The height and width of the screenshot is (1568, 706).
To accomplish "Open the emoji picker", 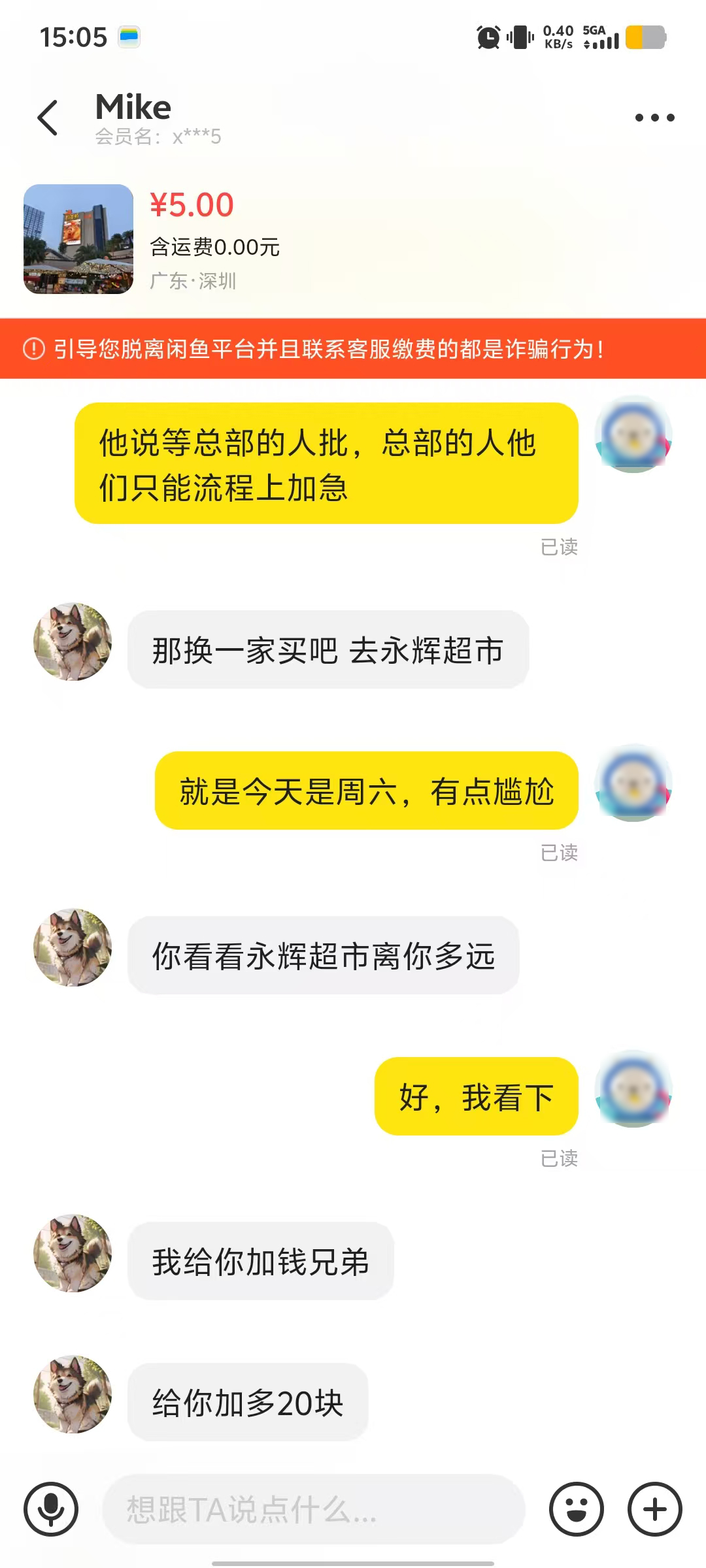I will click(x=576, y=1509).
